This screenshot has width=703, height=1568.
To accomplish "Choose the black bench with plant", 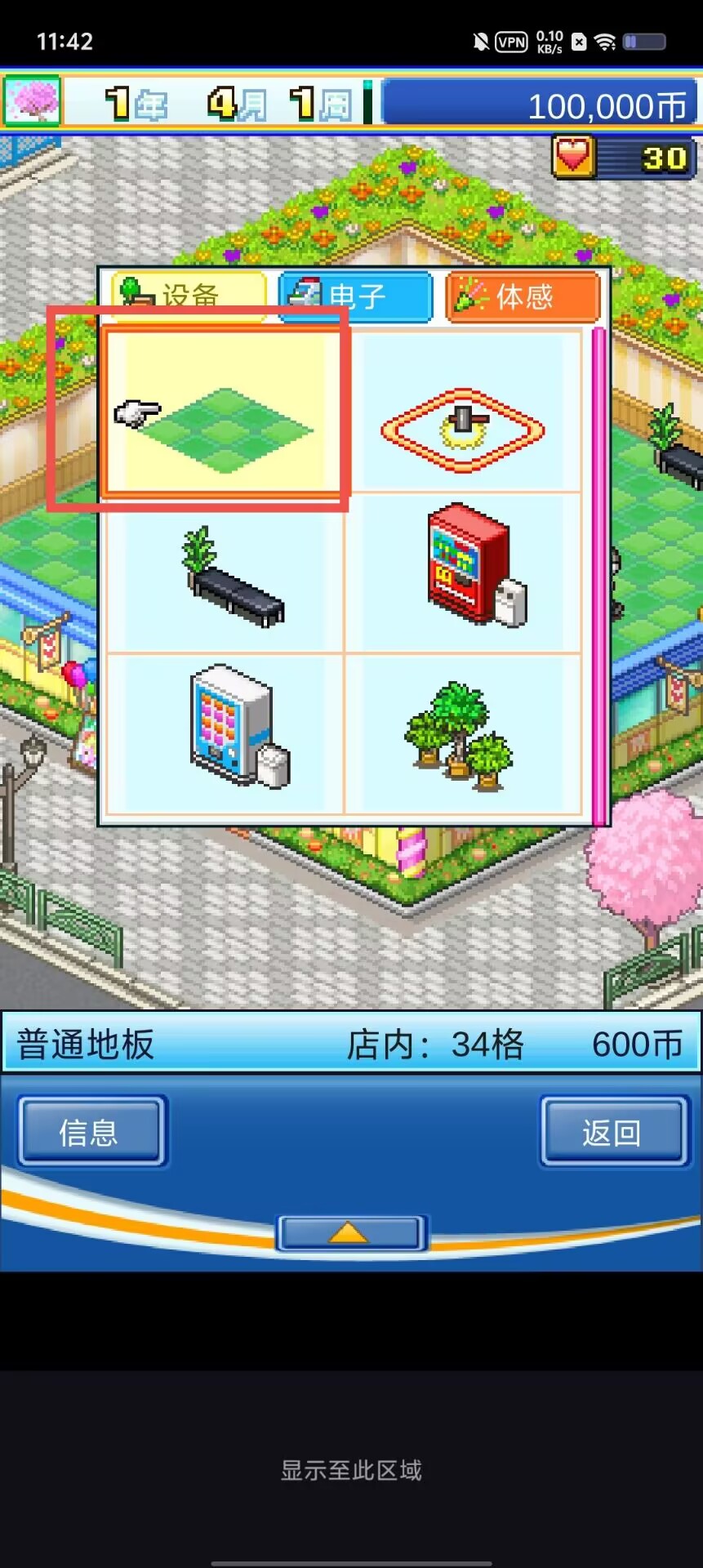I will pyautogui.click(x=224, y=574).
